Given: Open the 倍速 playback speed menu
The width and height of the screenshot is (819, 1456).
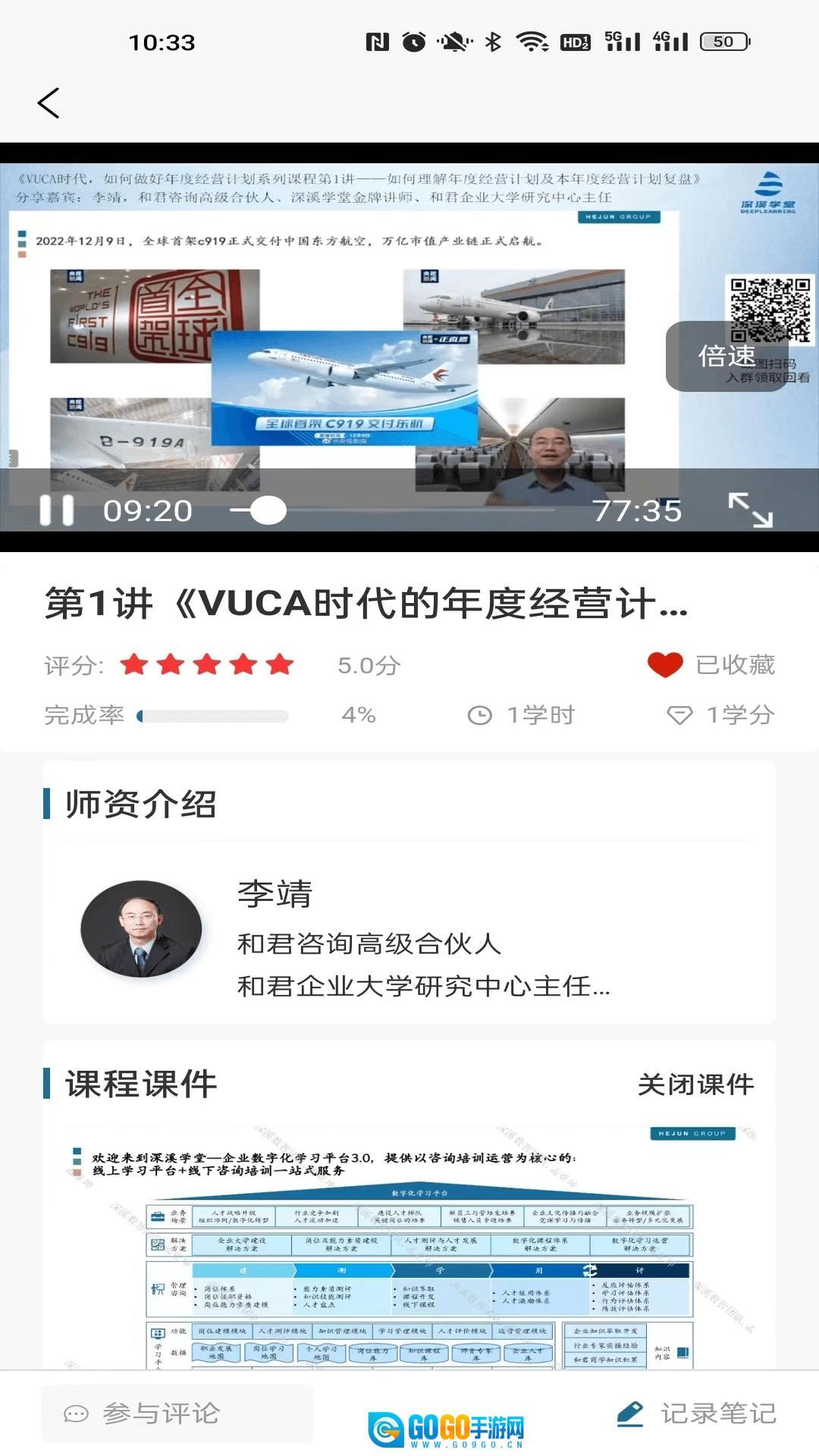Looking at the screenshot, I should coord(726,354).
